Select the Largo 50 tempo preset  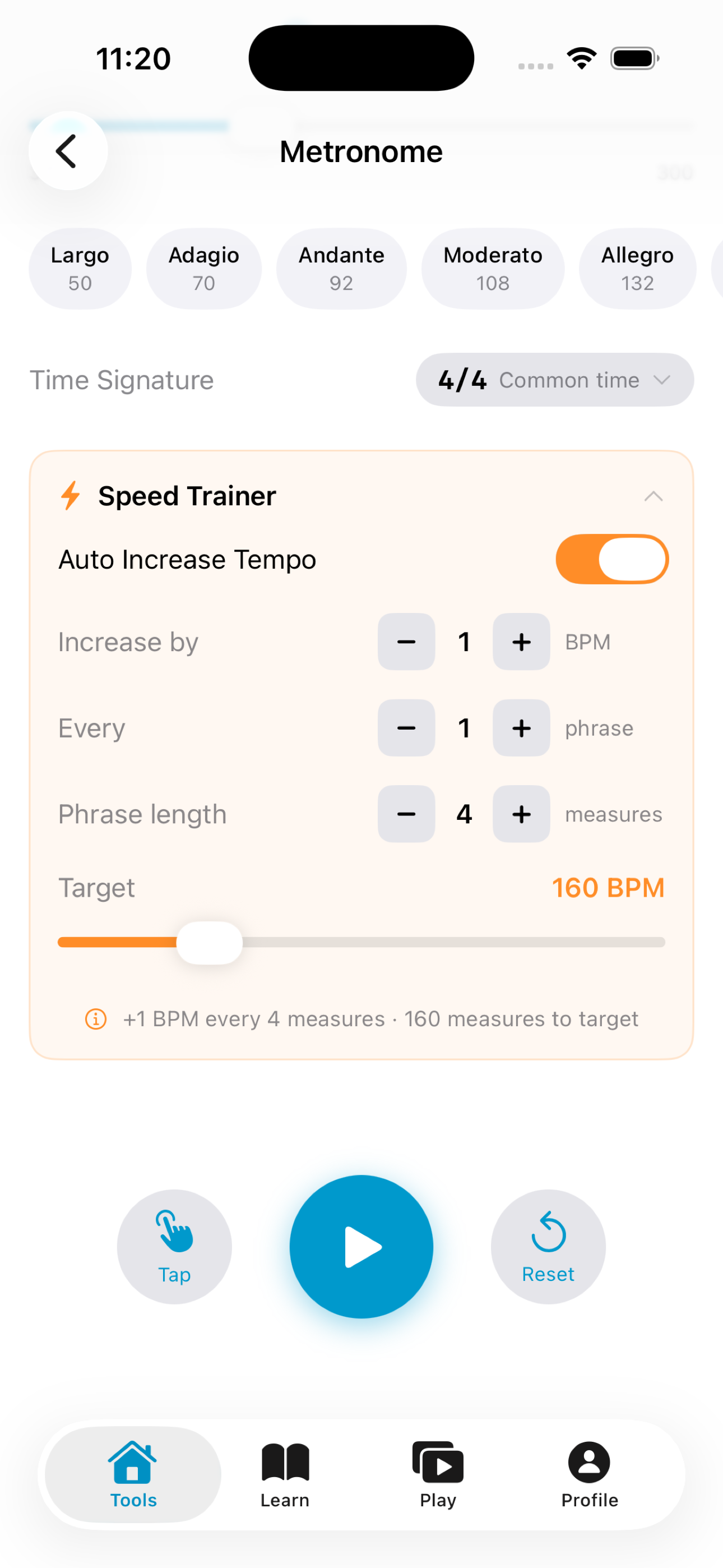click(x=80, y=268)
